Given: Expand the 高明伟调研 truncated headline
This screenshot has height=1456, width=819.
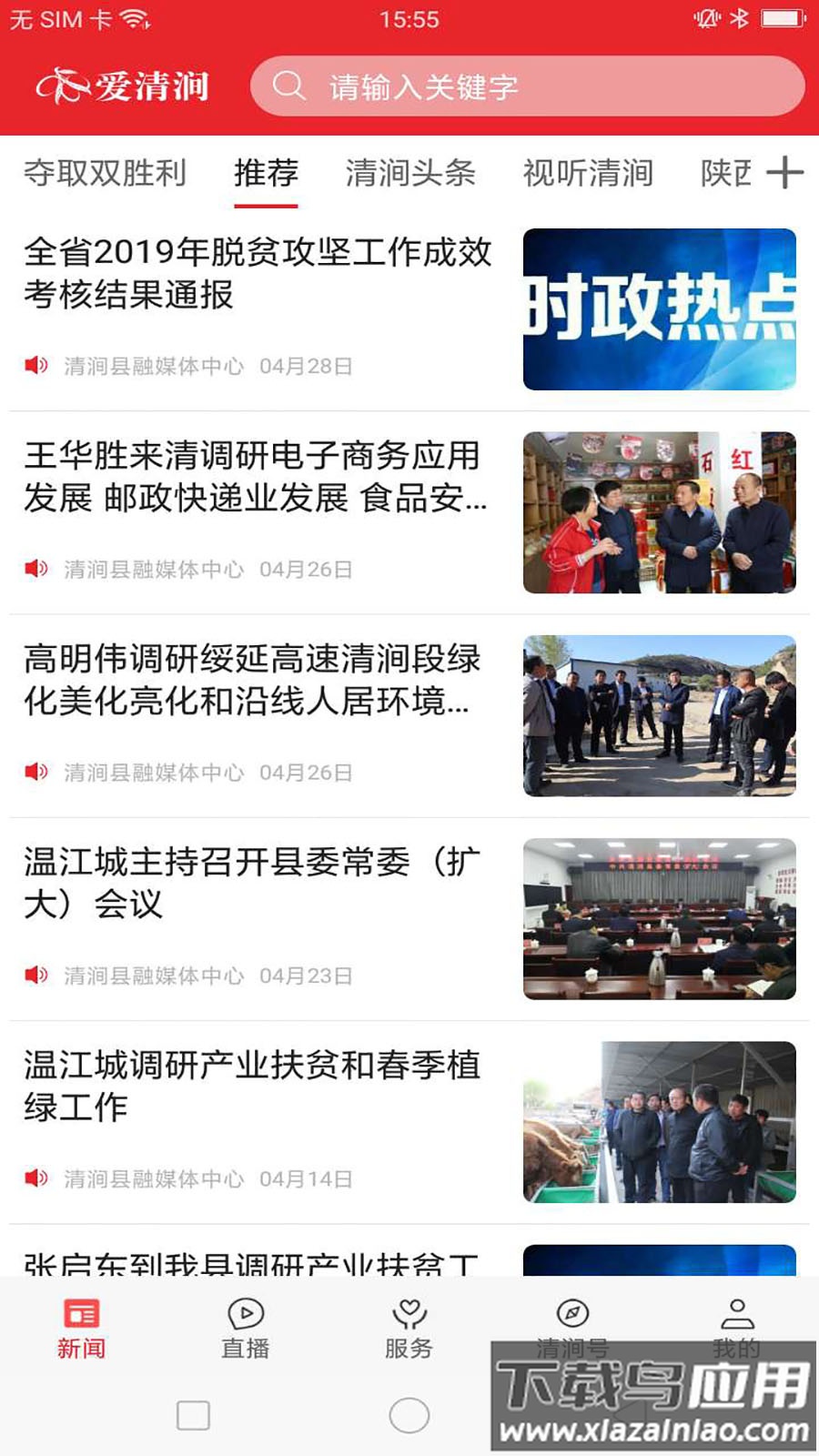Looking at the screenshot, I should [250, 682].
